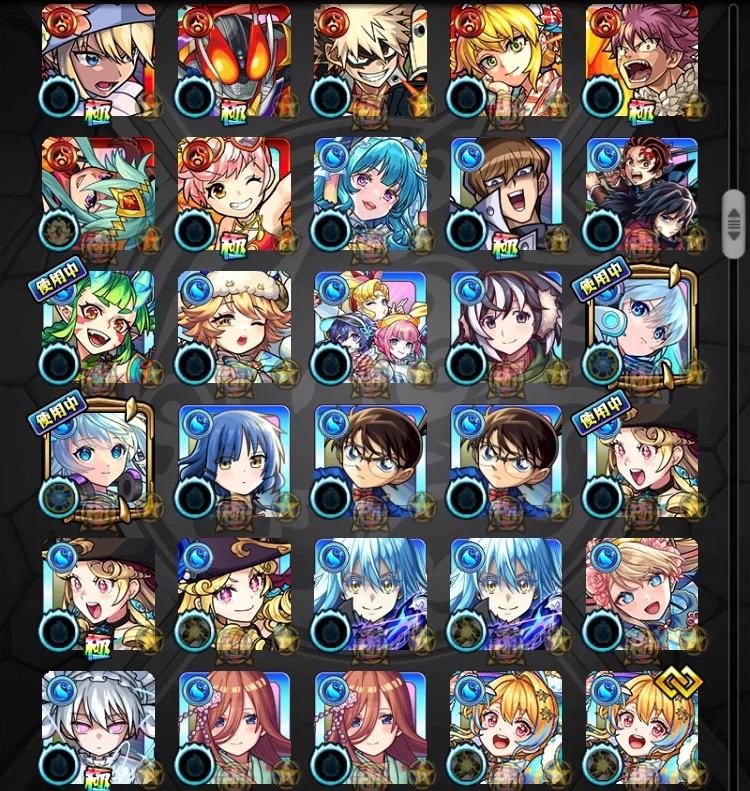Choose the pink-haired shouting fire character

643,61
